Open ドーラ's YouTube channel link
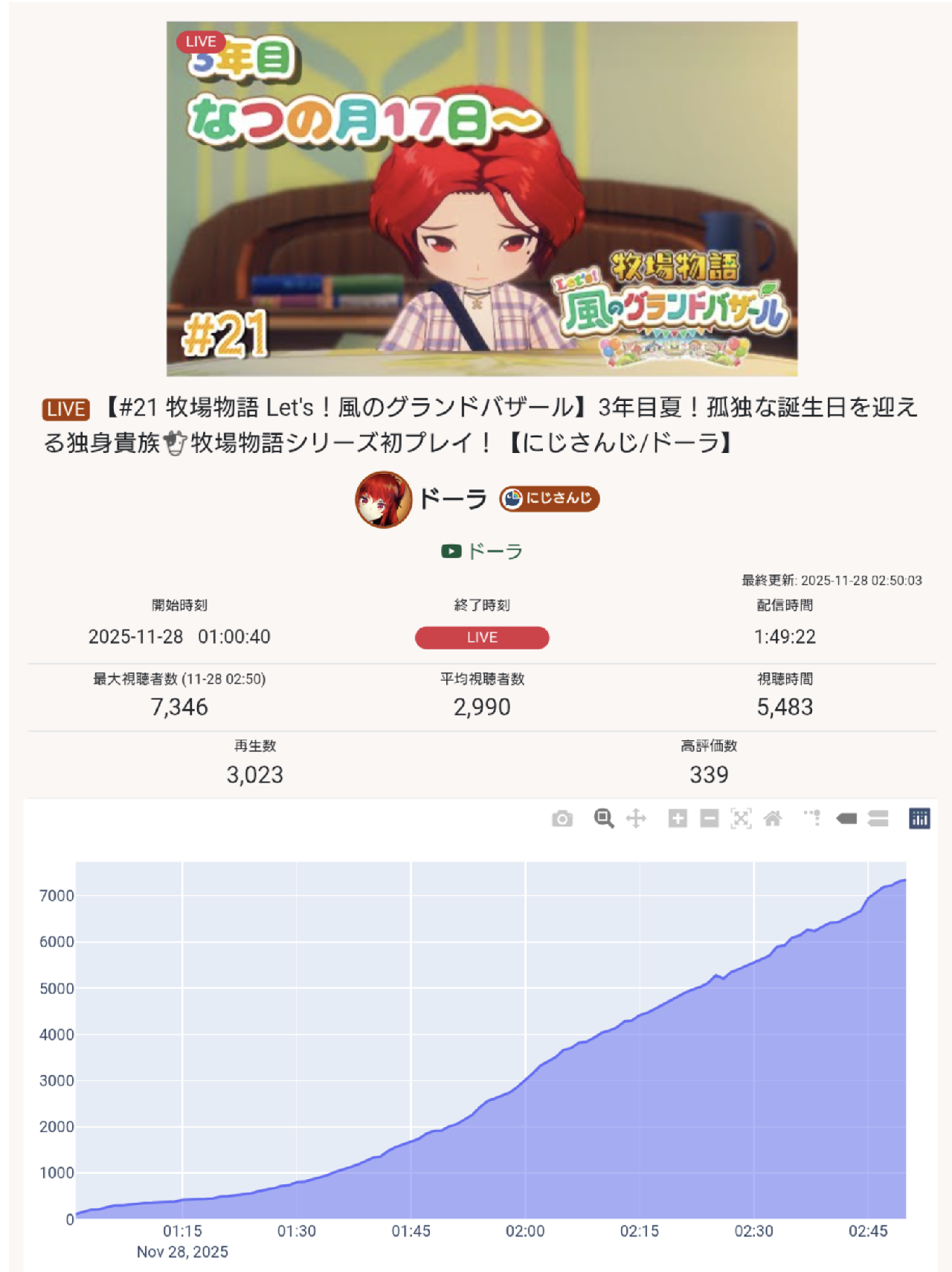 tap(482, 551)
